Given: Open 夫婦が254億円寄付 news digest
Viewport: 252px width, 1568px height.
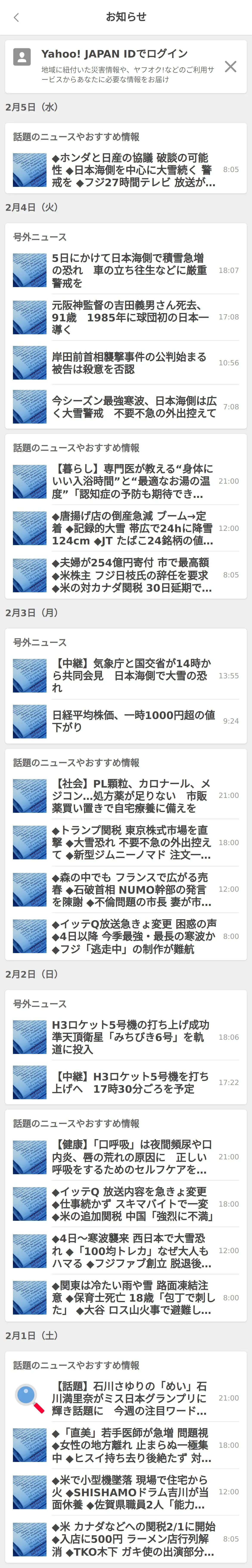Looking at the screenshot, I should click(x=131, y=575).
